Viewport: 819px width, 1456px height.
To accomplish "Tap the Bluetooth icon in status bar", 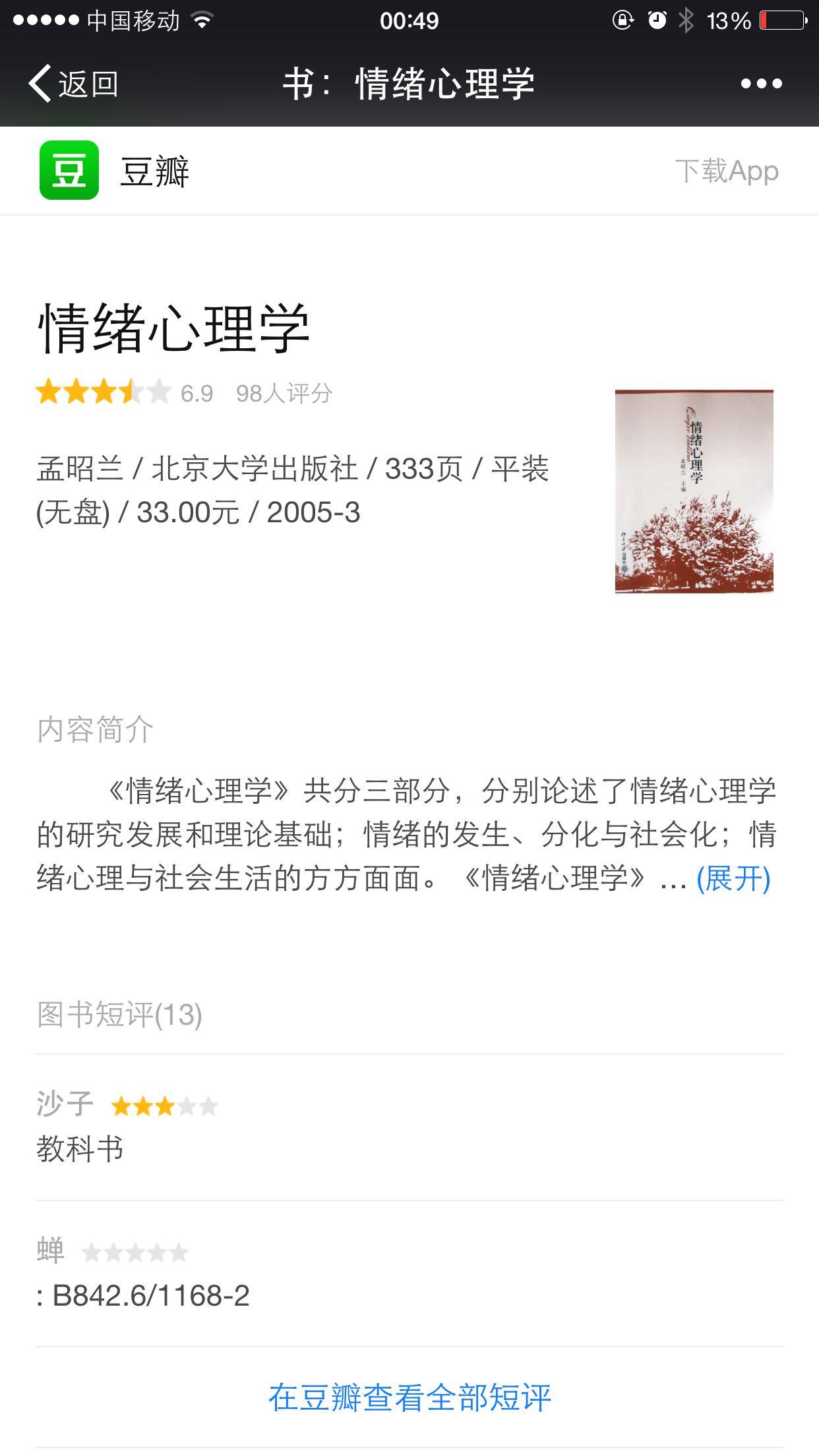I will pyautogui.click(x=686, y=20).
